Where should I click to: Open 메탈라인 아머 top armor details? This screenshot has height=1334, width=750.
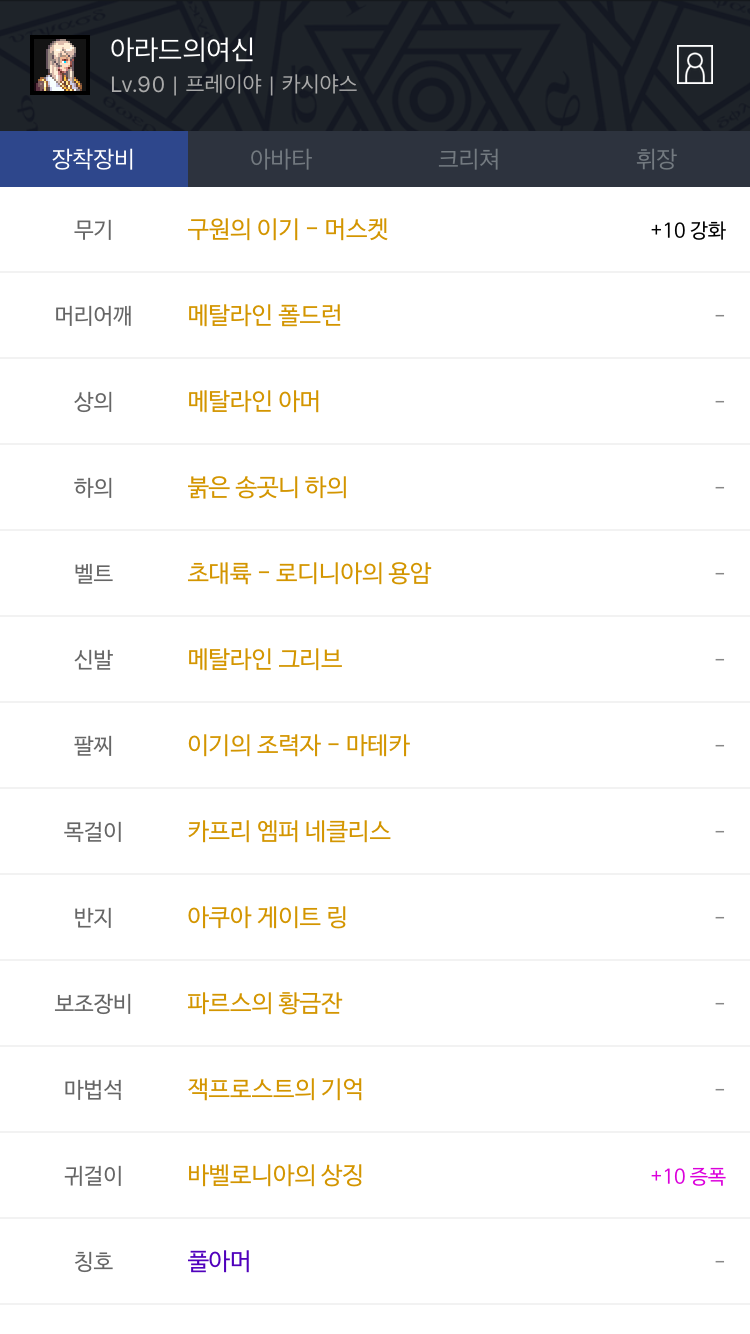pos(254,401)
